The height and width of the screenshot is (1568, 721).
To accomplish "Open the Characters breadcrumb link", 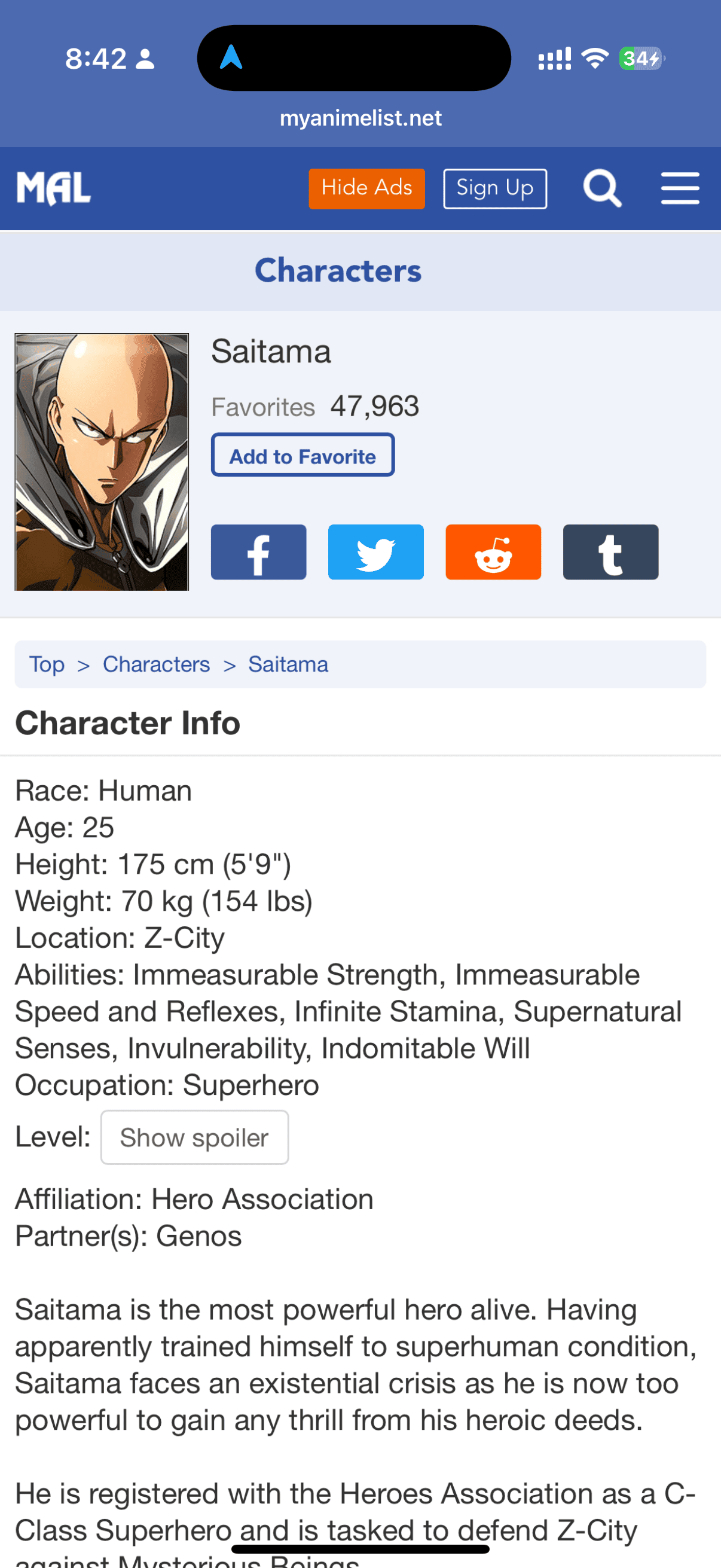I will pyautogui.click(x=157, y=664).
